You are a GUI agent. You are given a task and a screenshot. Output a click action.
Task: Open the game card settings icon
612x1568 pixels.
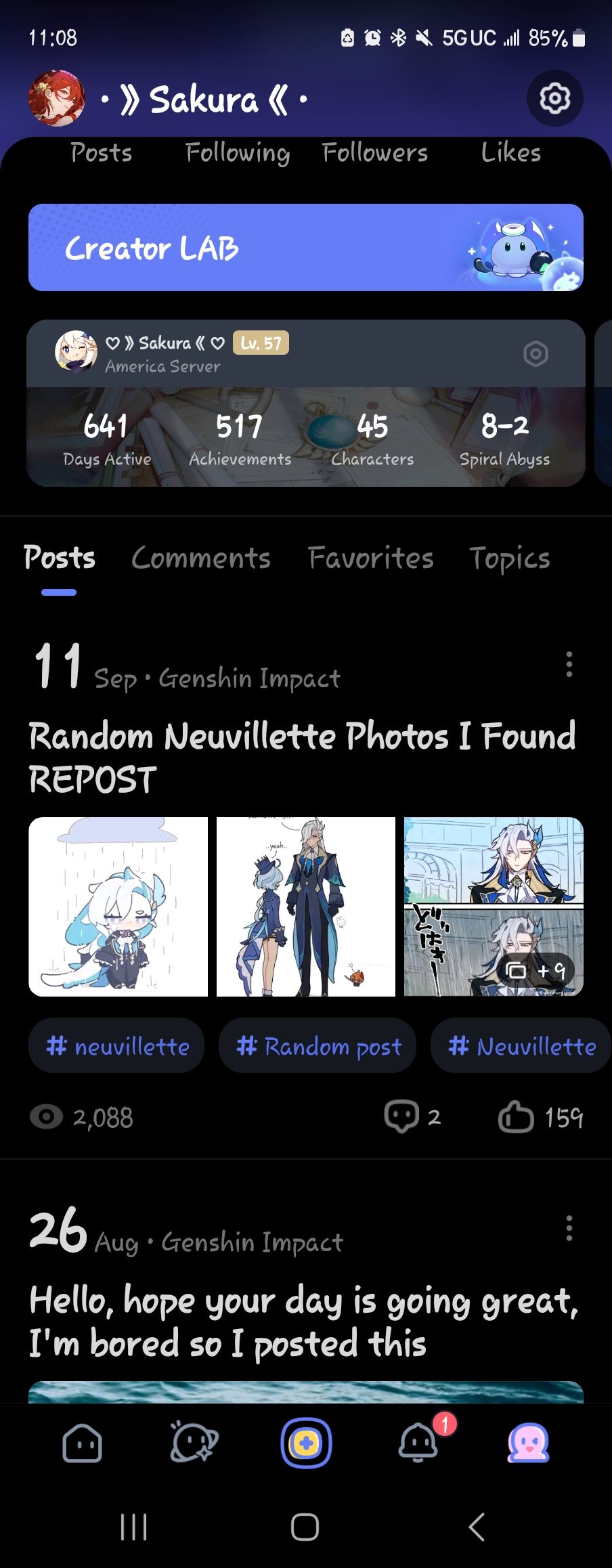[x=535, y=353]
